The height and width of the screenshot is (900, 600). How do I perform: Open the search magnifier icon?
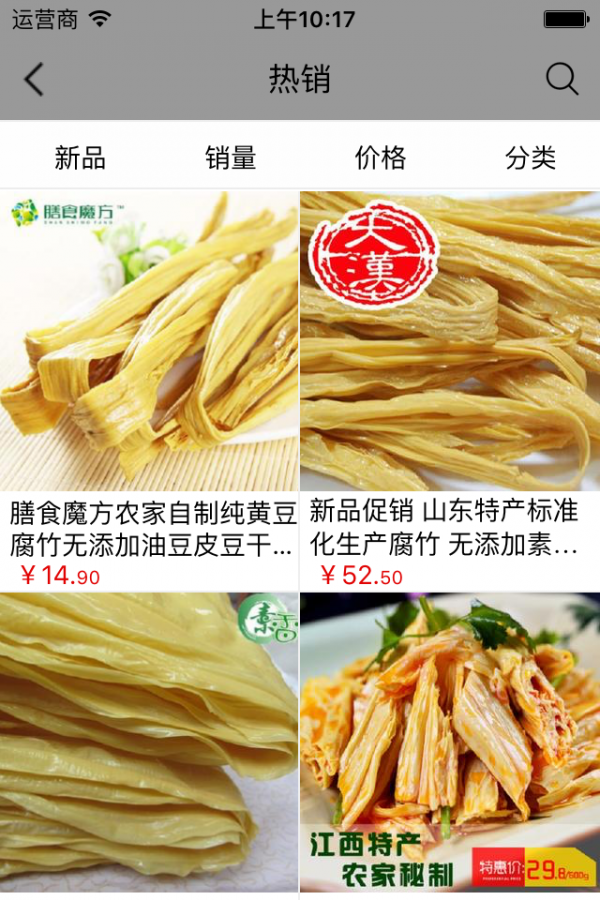(562, 80)
